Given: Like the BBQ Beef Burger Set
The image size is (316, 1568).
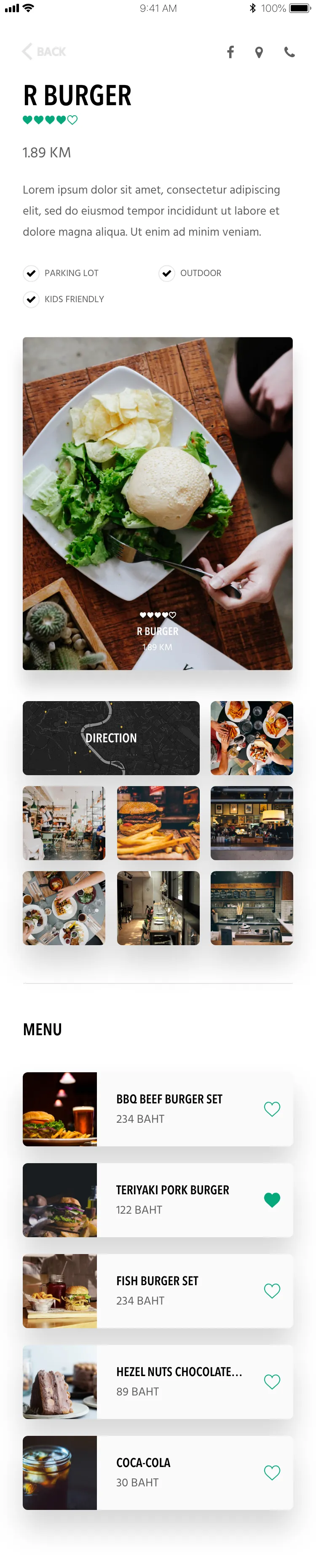Looking at the screenshot, I should [272, 1108].
